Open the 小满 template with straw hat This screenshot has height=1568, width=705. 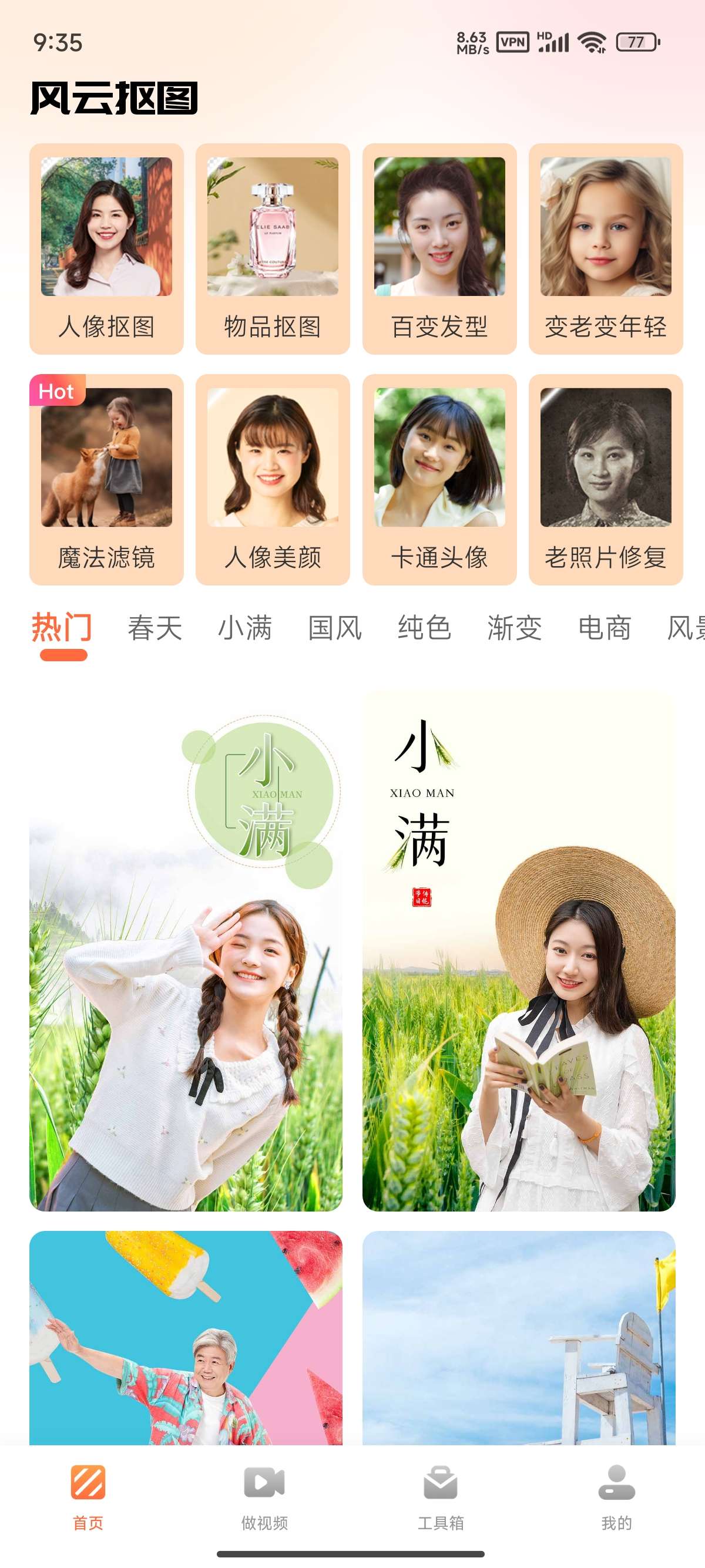click(x=519, y=950)
